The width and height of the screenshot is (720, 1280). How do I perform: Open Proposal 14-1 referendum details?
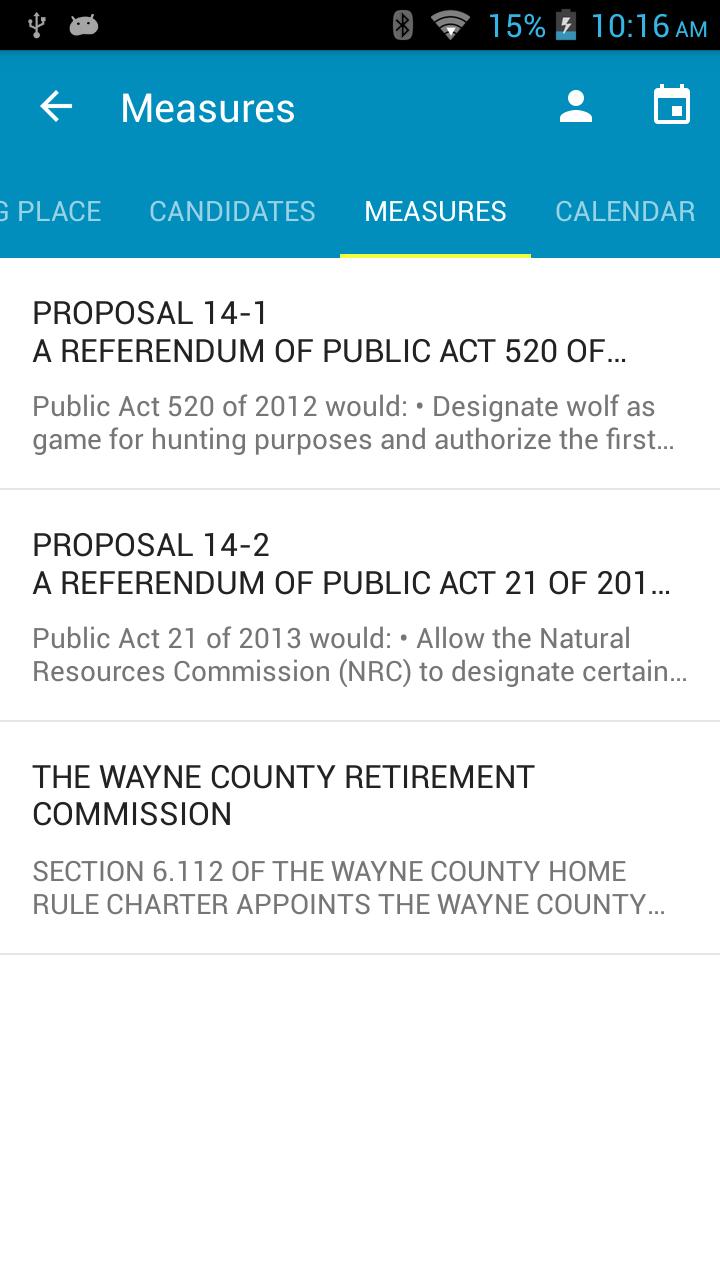pyautogui.click(x=360, y=375)
